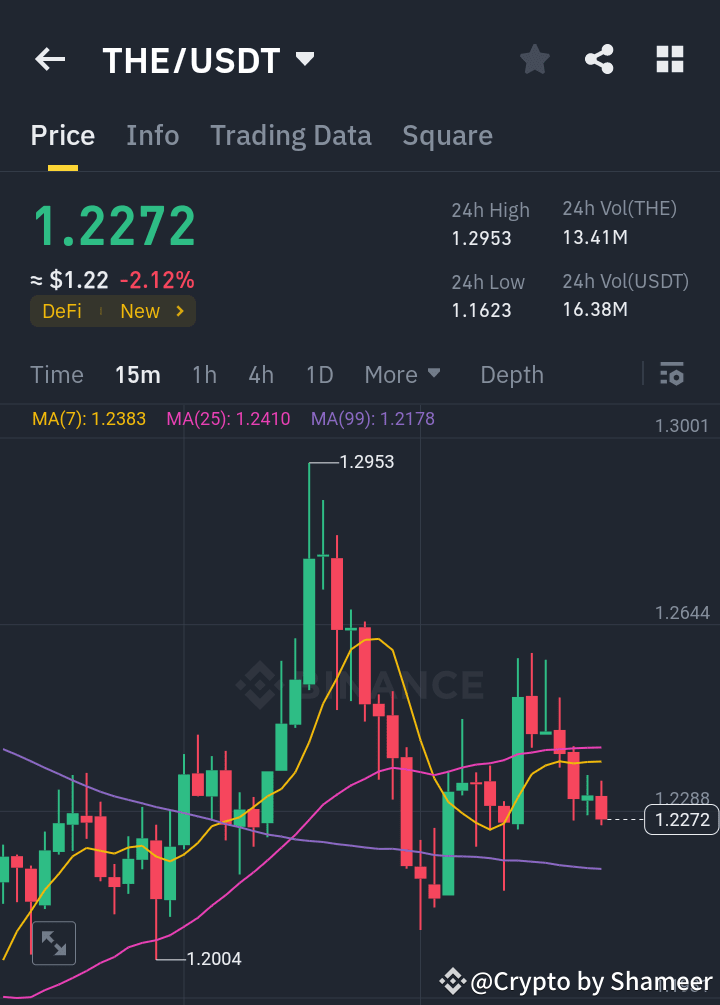Open the share options icon

tap(599, 59)
